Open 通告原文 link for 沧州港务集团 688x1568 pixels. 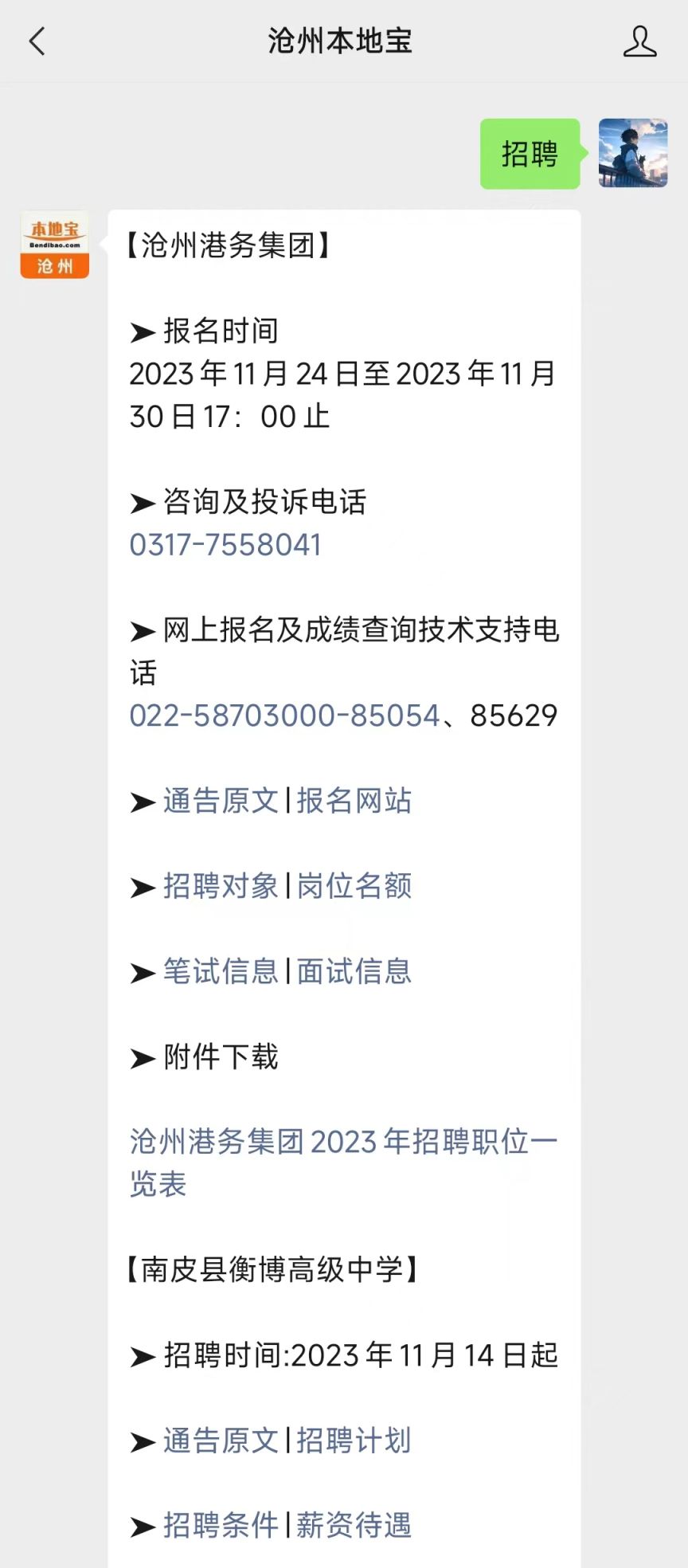[221, 801]
